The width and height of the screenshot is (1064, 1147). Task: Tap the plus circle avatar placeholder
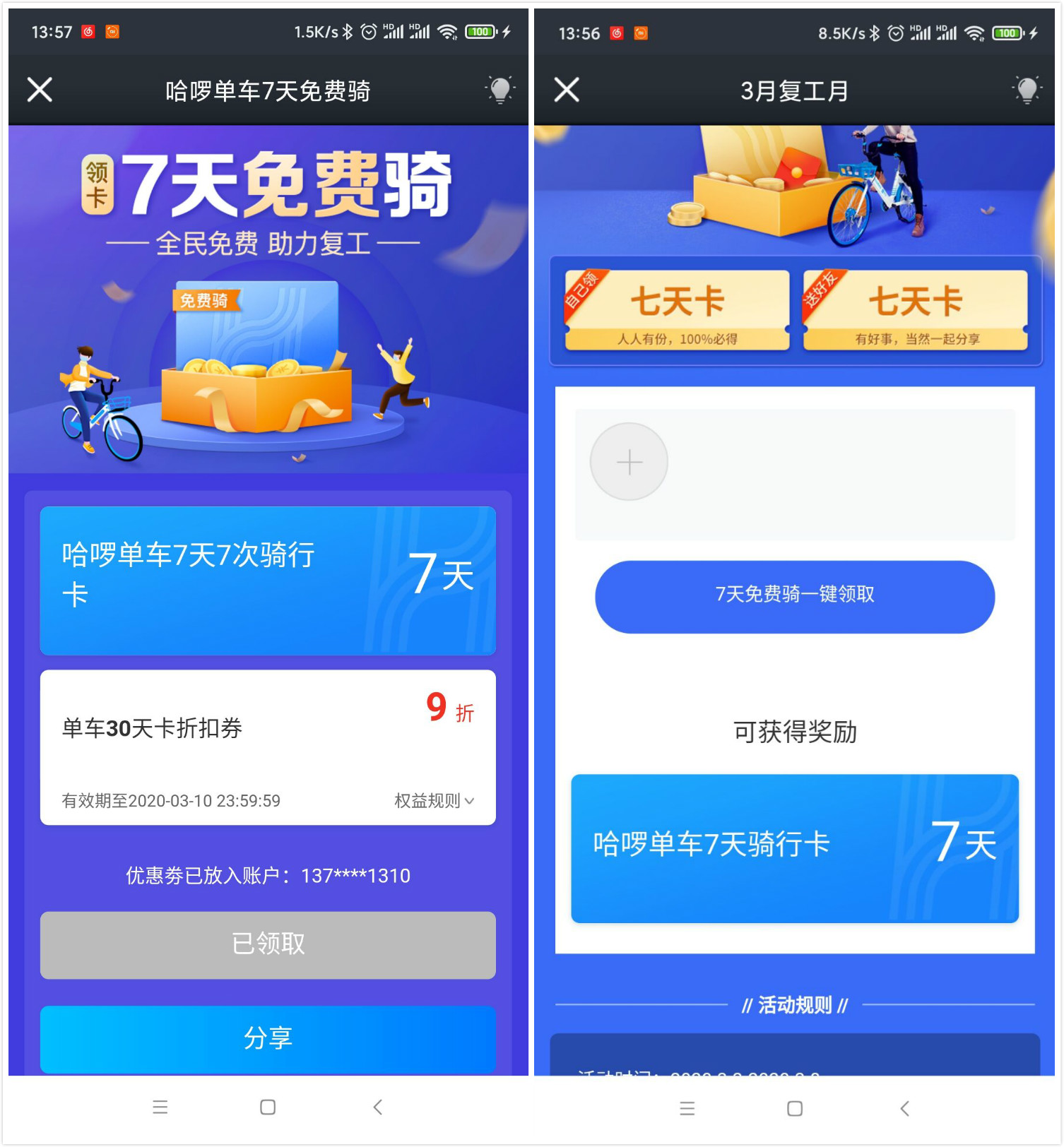(x=629, y=462)
